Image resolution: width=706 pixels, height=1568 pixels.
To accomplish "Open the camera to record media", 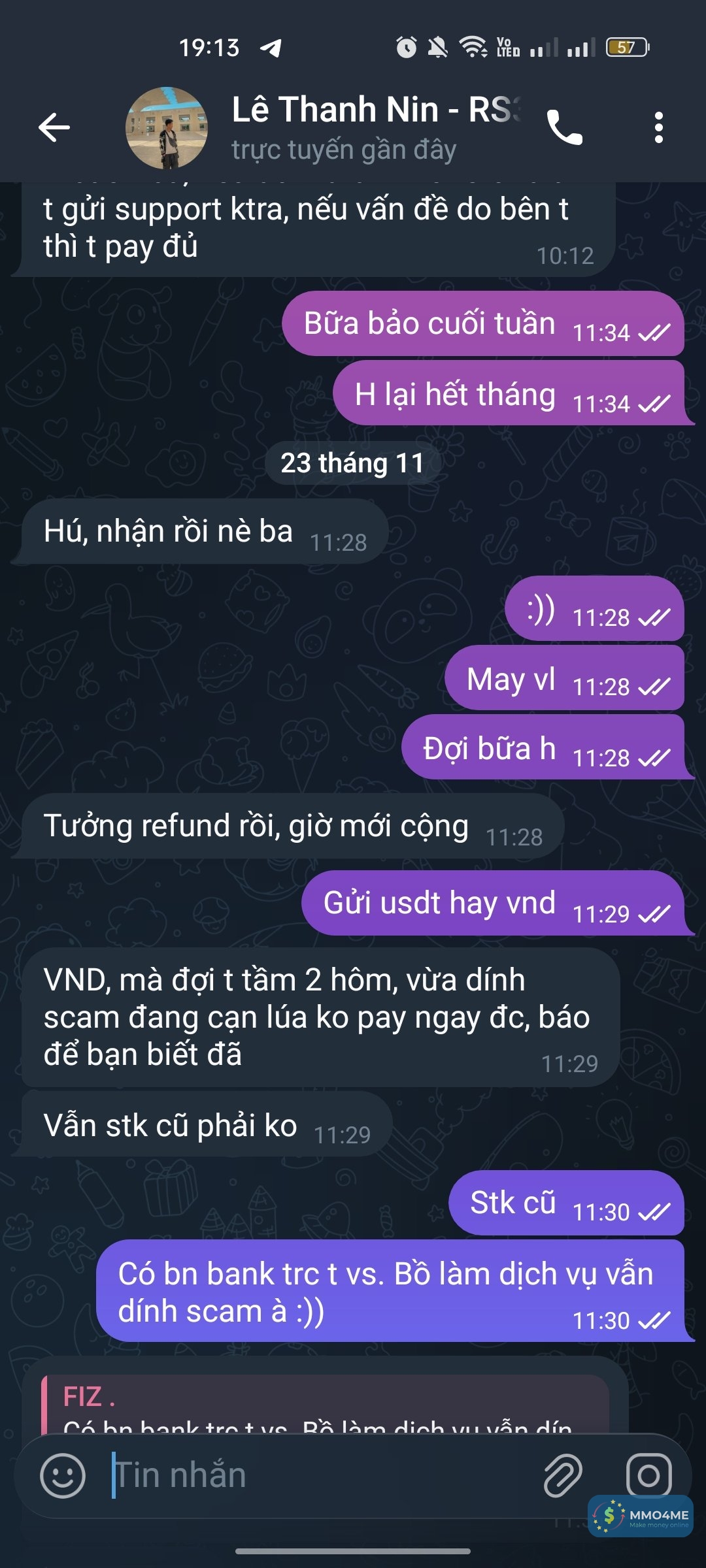I will 648,1474.
